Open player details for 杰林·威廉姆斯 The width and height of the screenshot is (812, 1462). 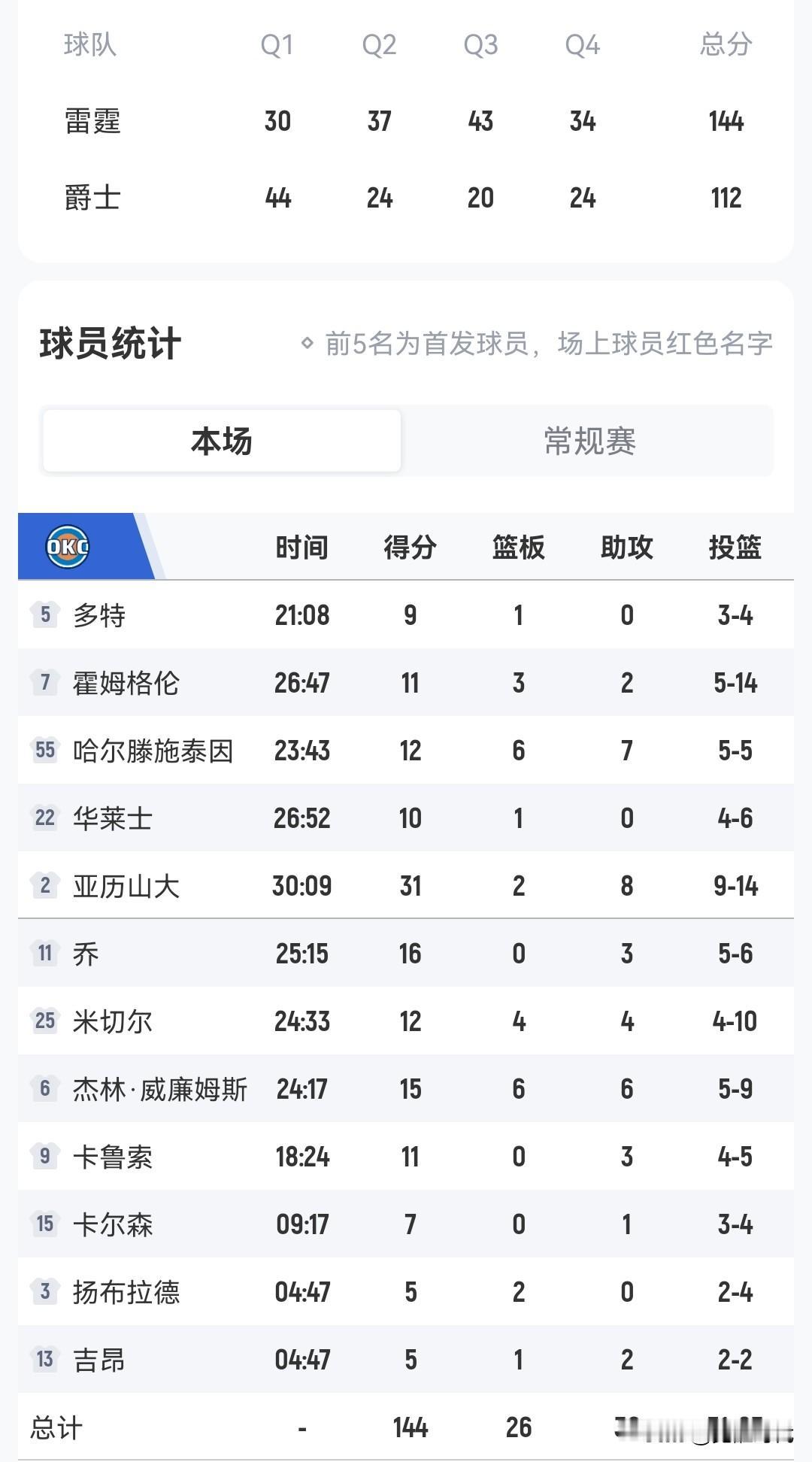coord(162,1089)
